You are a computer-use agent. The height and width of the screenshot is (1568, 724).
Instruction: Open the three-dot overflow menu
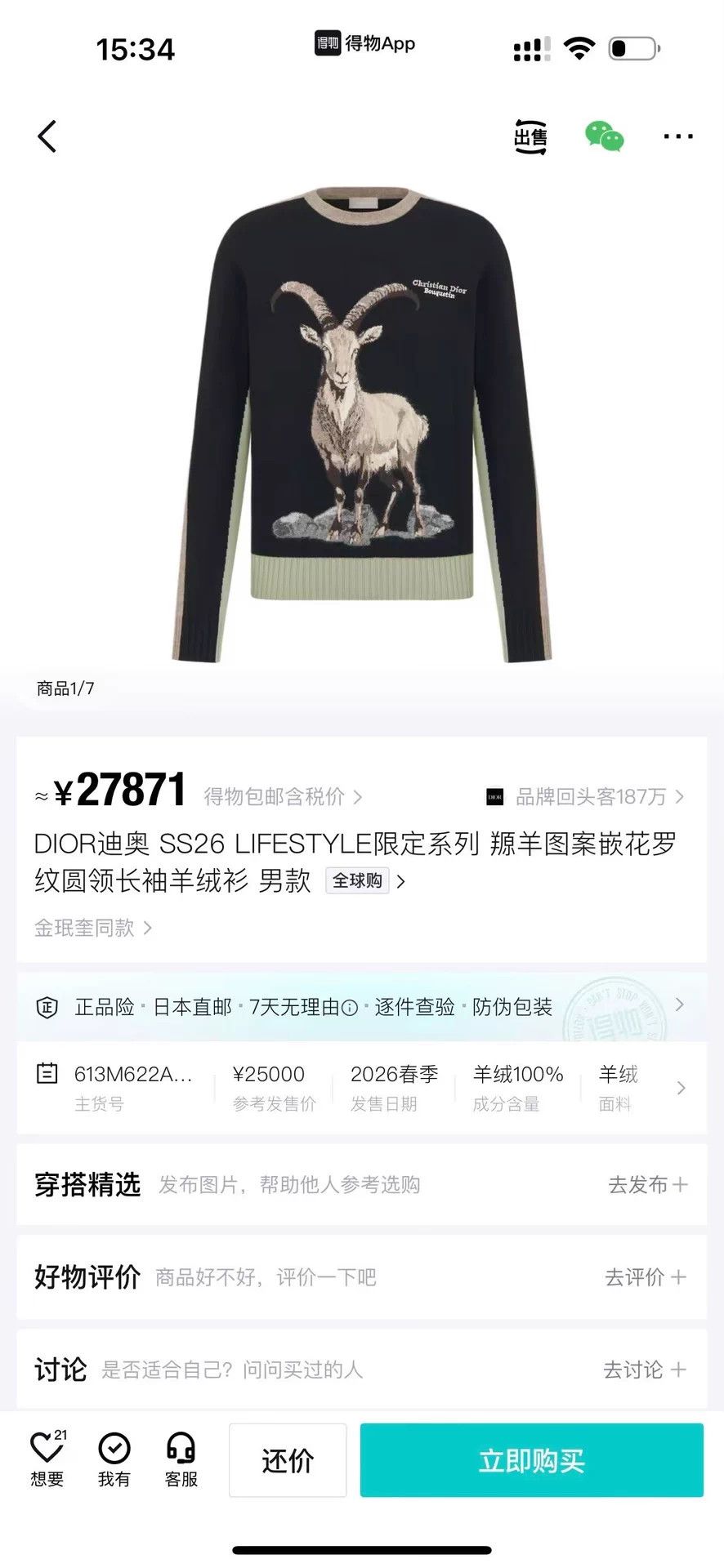(x=678, y=136)
